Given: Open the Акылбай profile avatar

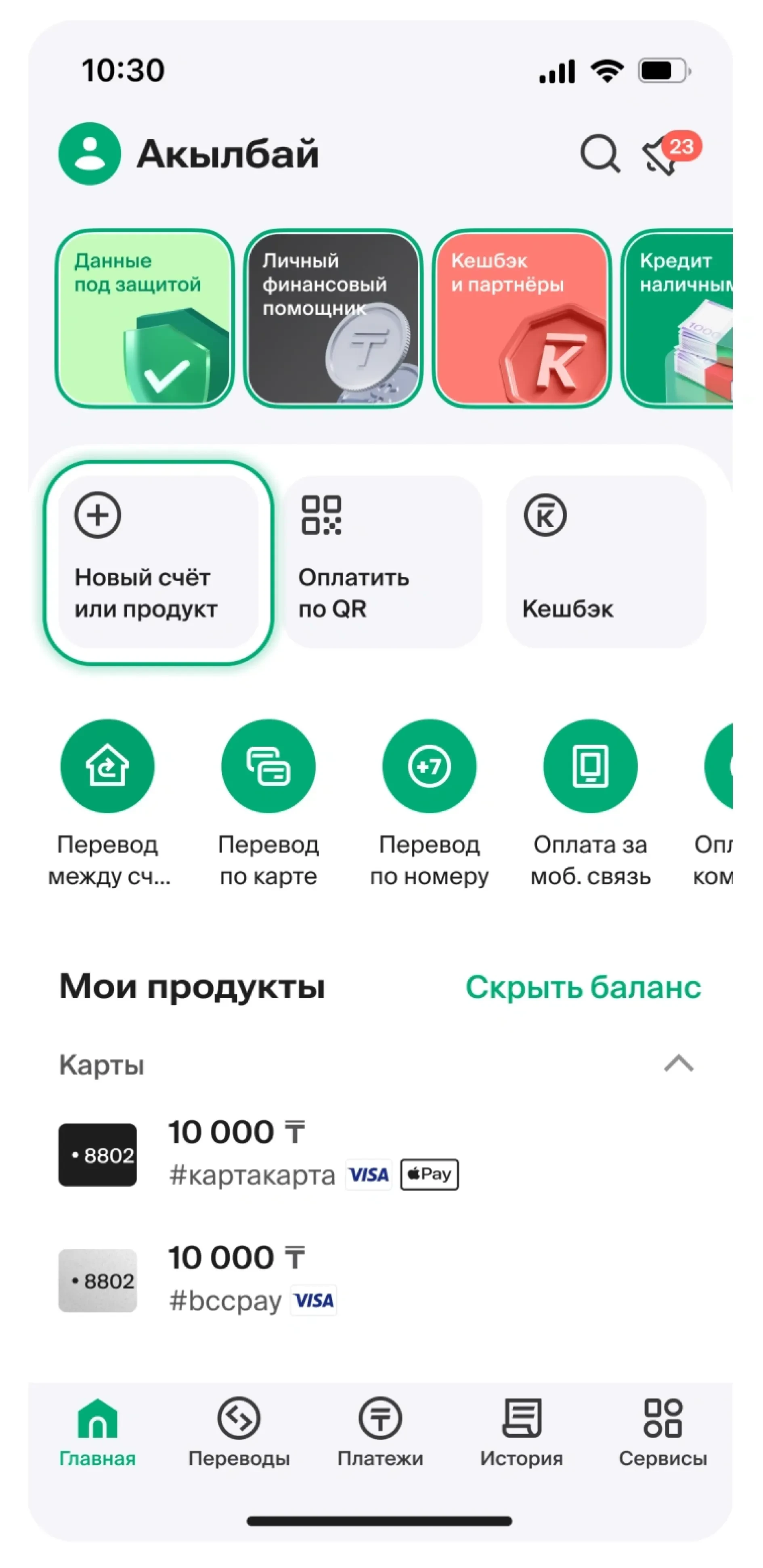Looking at the screenshot, I should (x=90, y=153).
